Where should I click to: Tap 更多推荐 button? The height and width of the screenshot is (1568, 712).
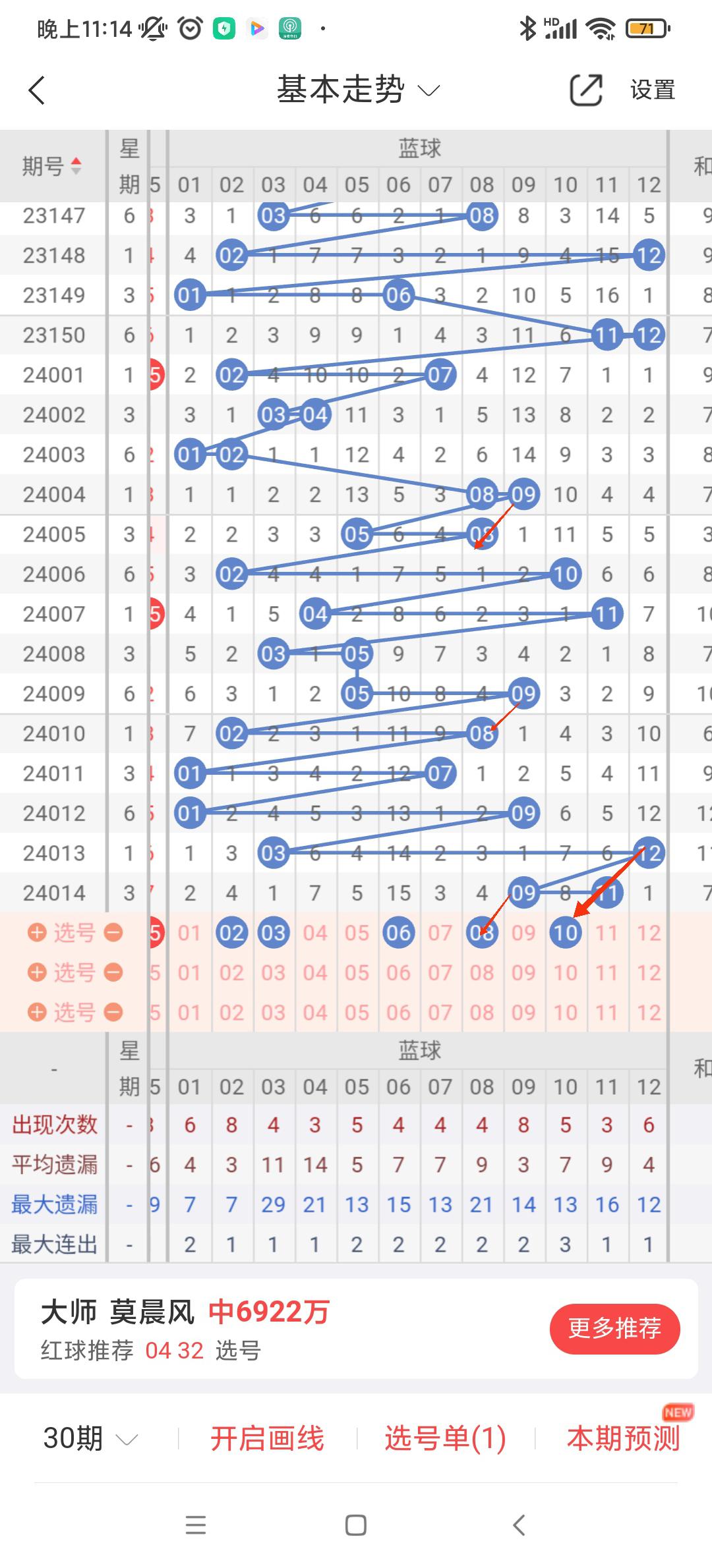point(614,1329)
